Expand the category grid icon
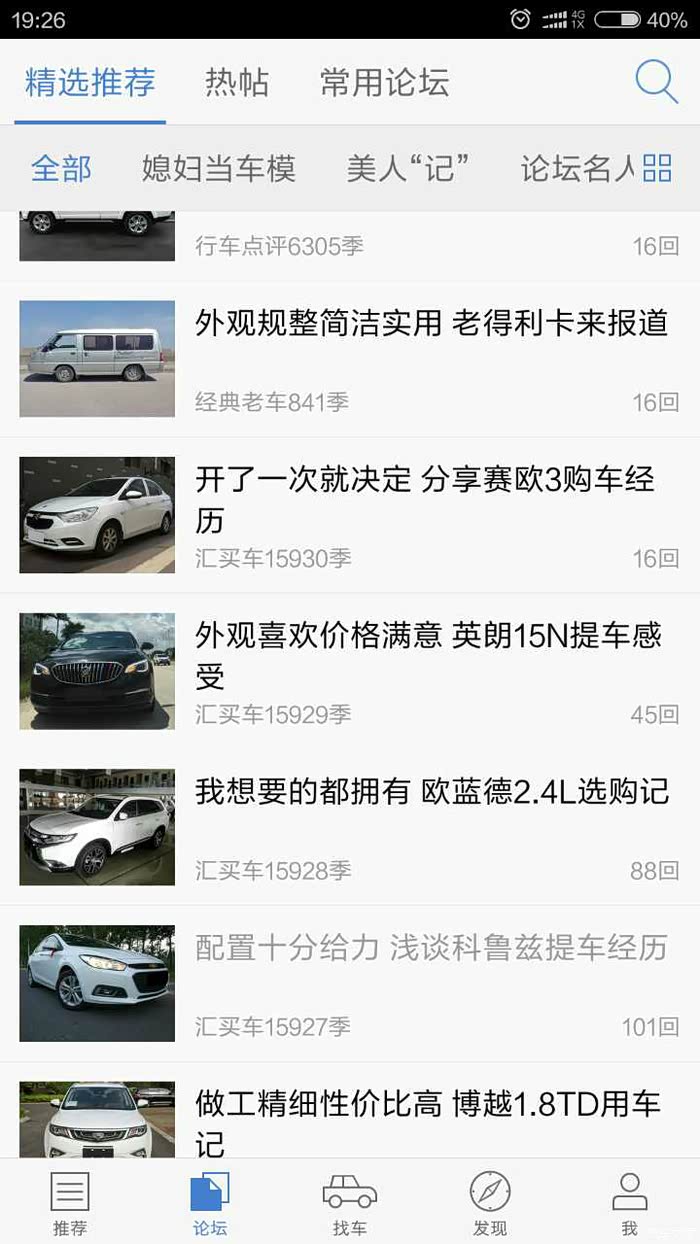Screen dimensions: 700x1244 (657, 168)
